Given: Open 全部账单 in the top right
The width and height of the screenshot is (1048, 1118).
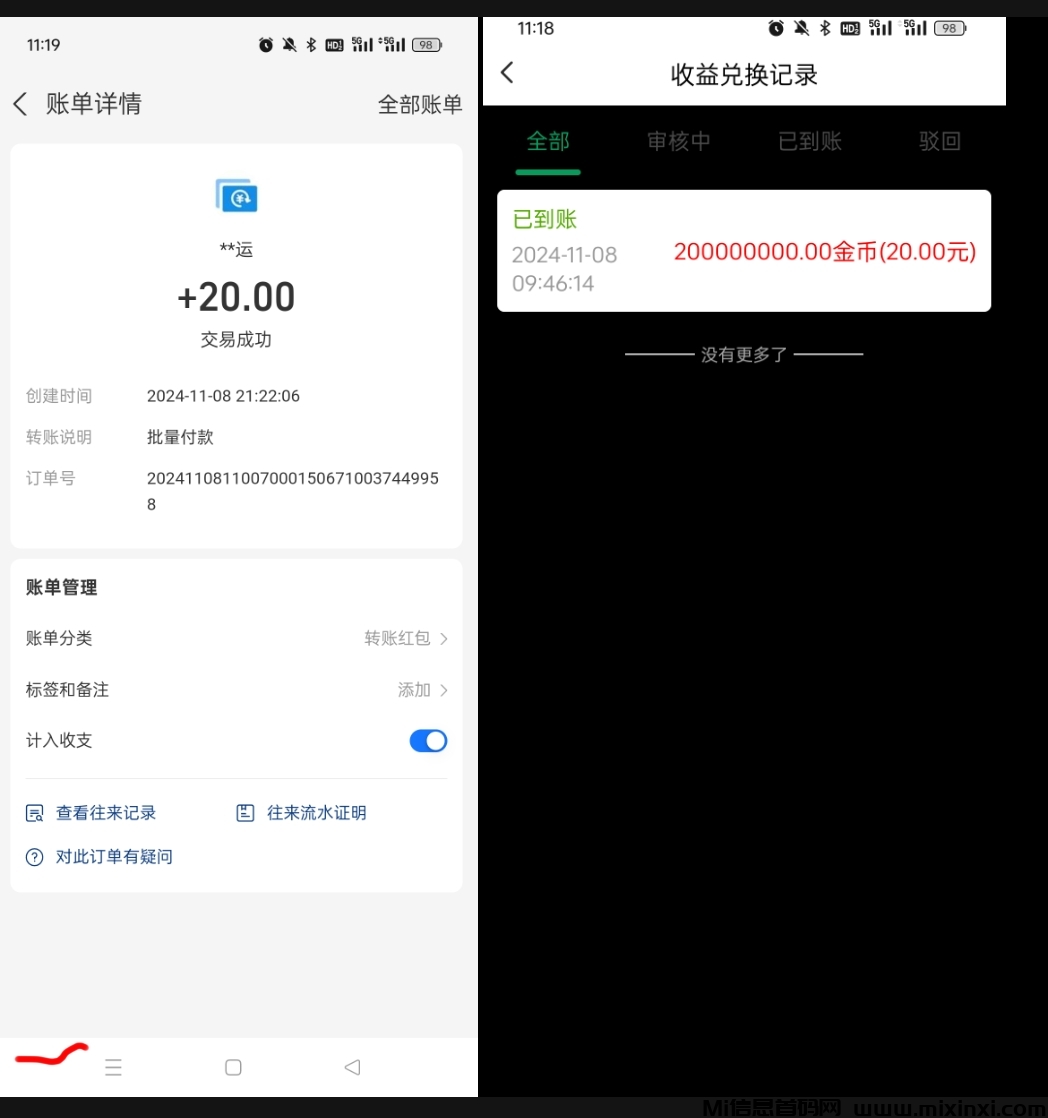Looking at the screenshot, I should tap(420, 104).
